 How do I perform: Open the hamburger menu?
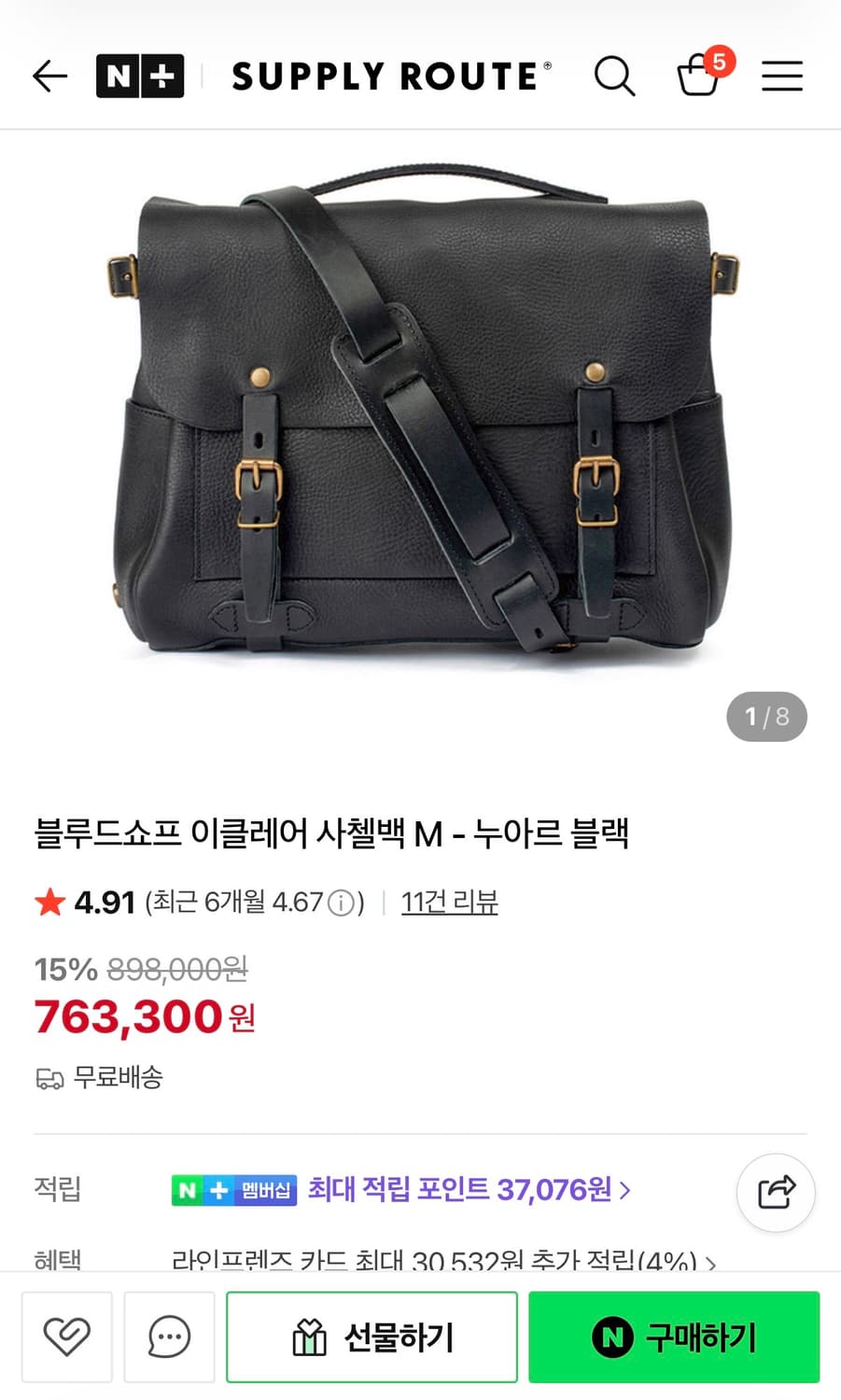pos(782,77)
